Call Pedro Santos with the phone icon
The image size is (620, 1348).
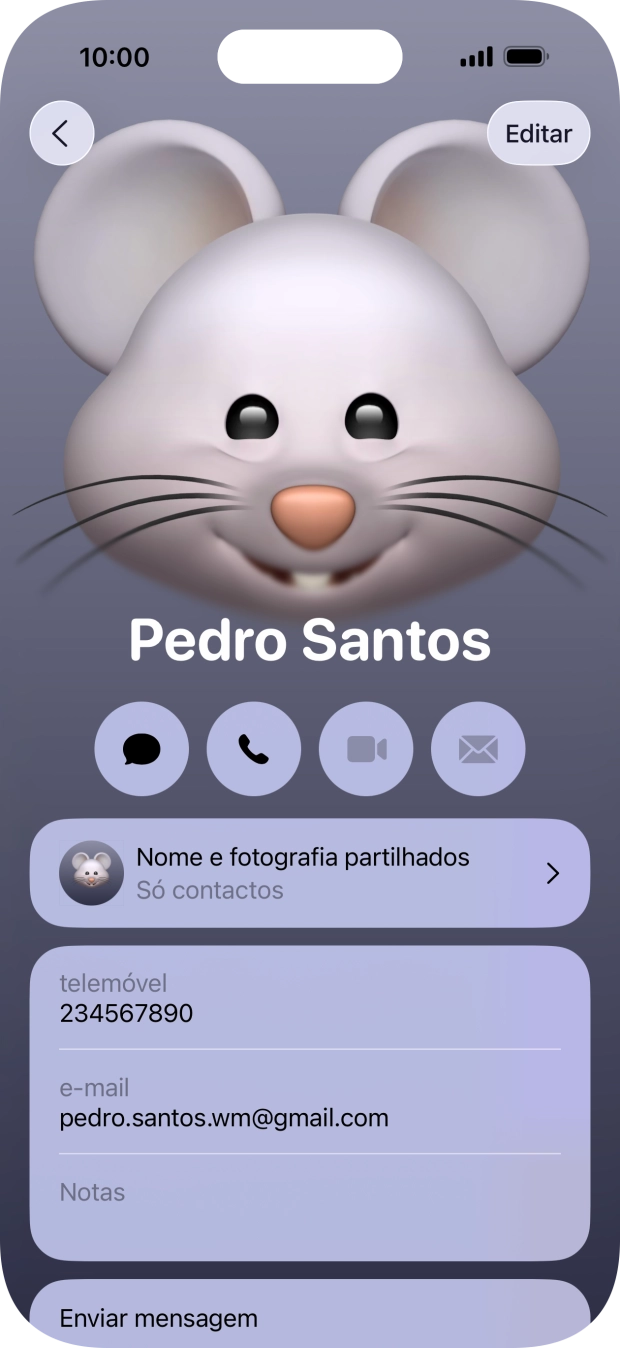254,749
